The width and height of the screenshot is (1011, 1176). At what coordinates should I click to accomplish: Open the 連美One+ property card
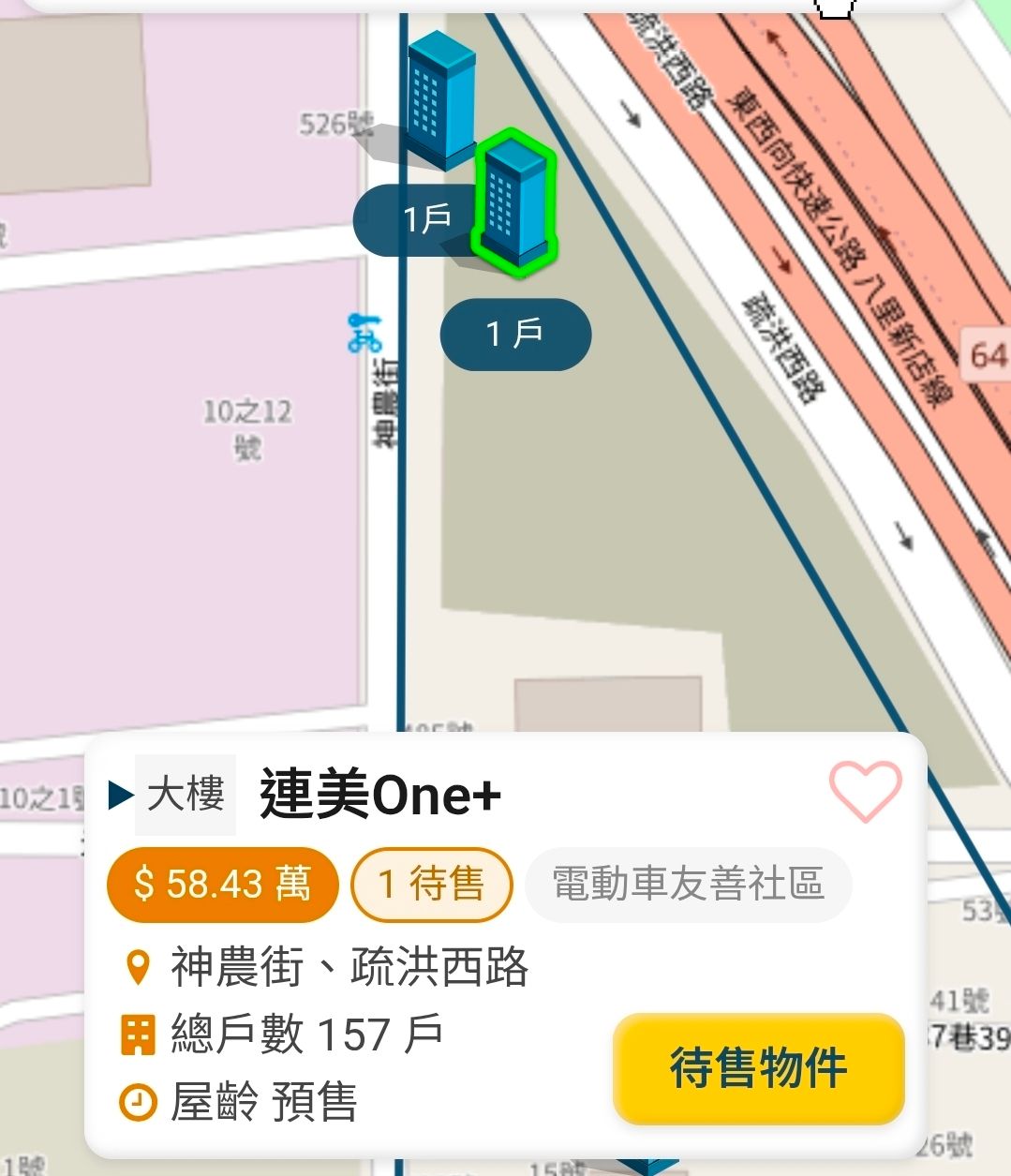[x=379, y=796]
